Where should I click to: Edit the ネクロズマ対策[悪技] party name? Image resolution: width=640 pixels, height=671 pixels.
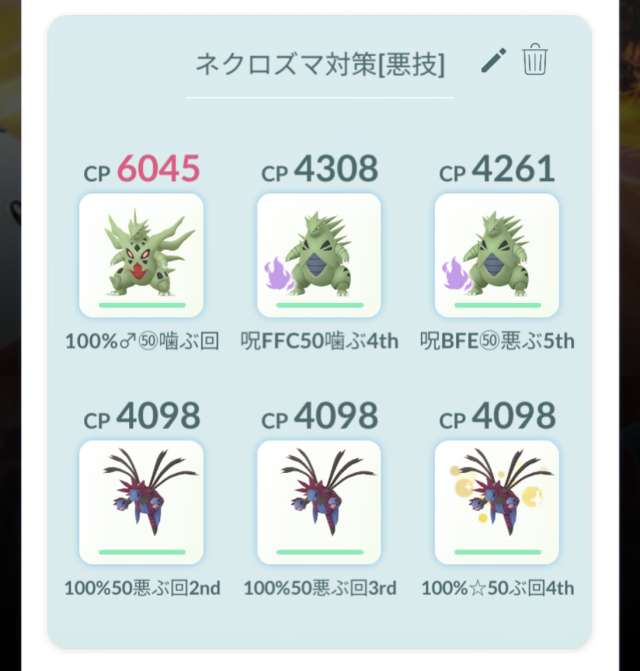(x=493, y=61)
